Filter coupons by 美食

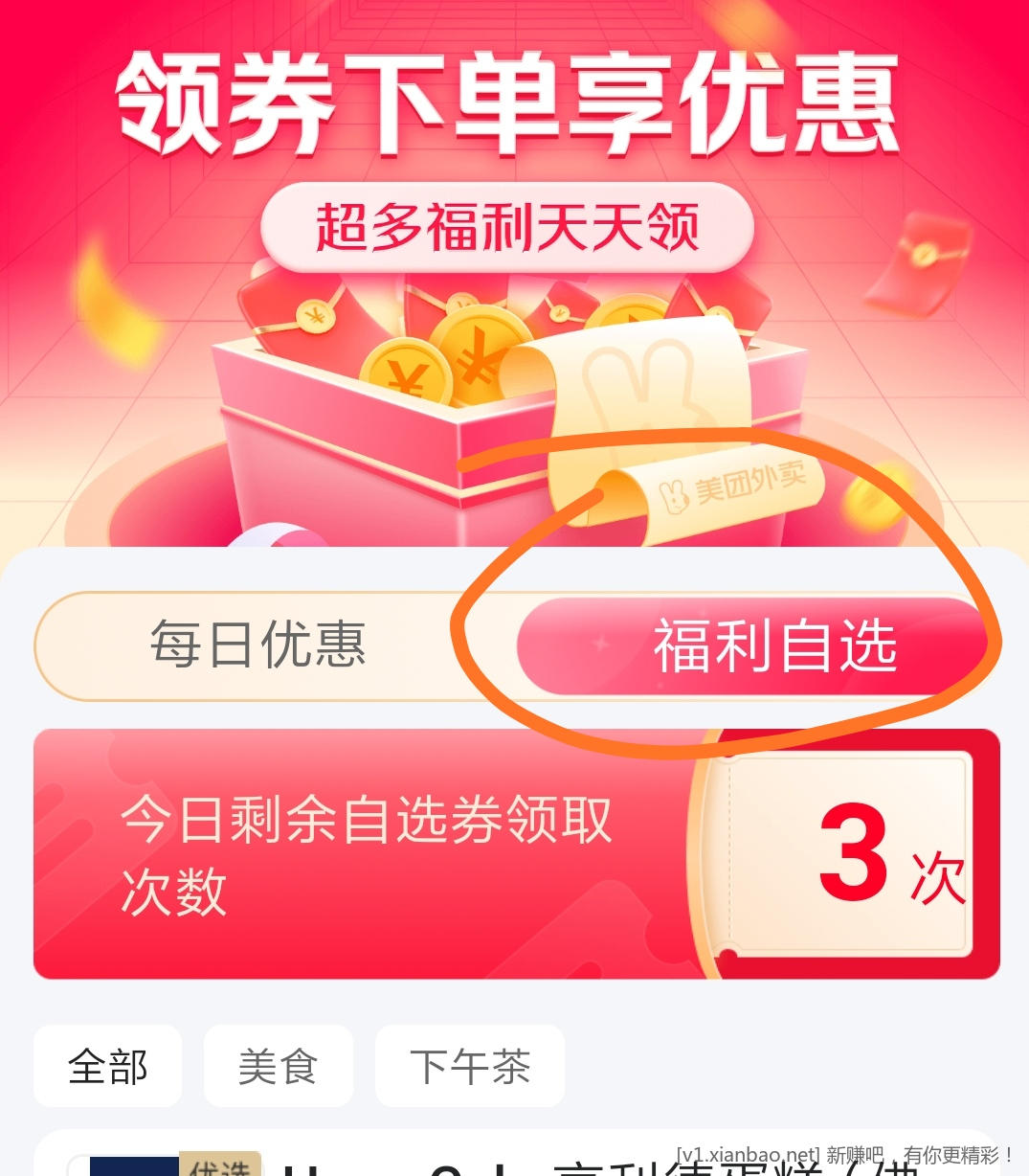click(x=278, y=1066)
